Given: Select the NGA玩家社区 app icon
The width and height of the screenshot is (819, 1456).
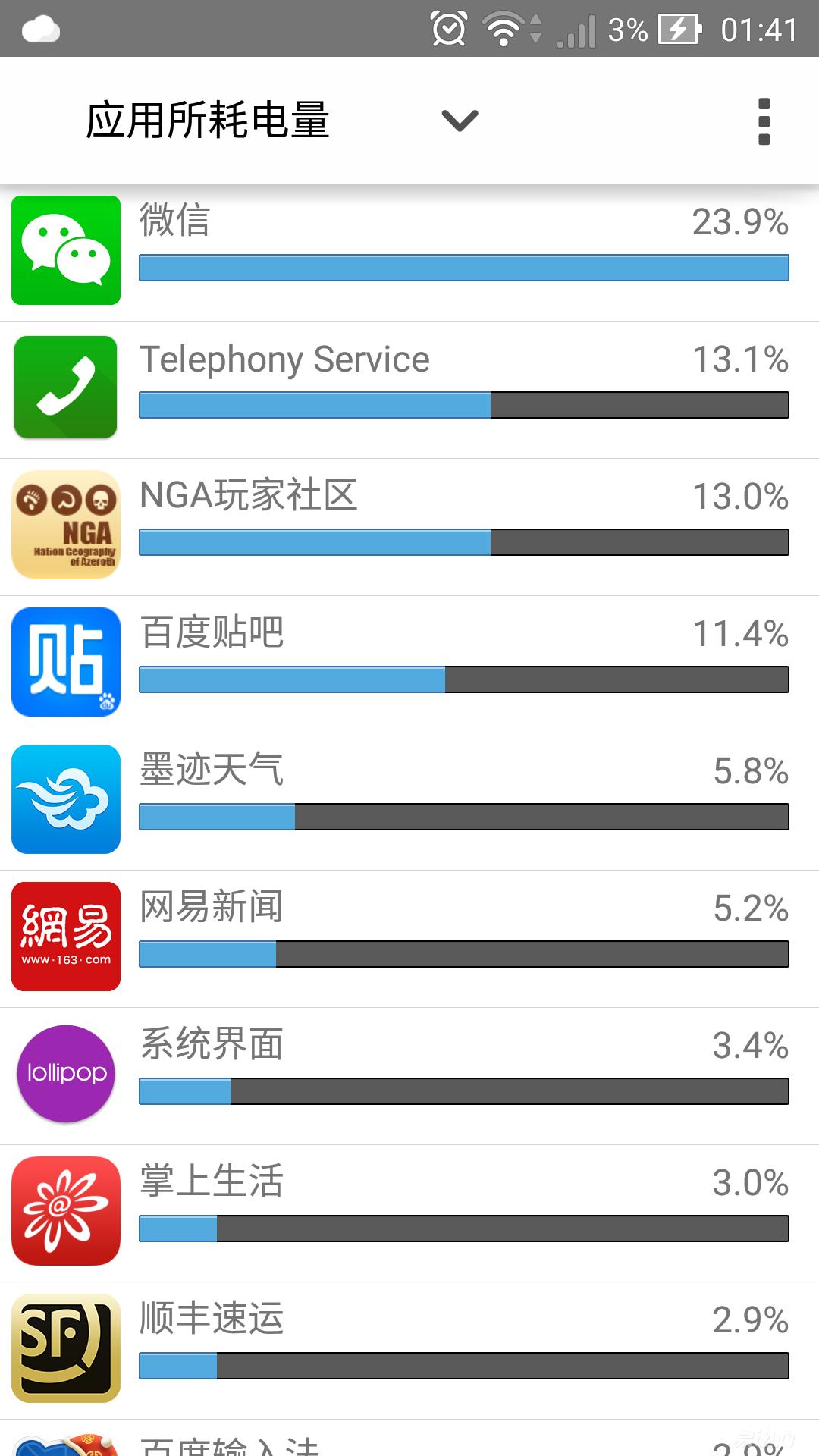Looking at the screenshot, I should (65, 525).
